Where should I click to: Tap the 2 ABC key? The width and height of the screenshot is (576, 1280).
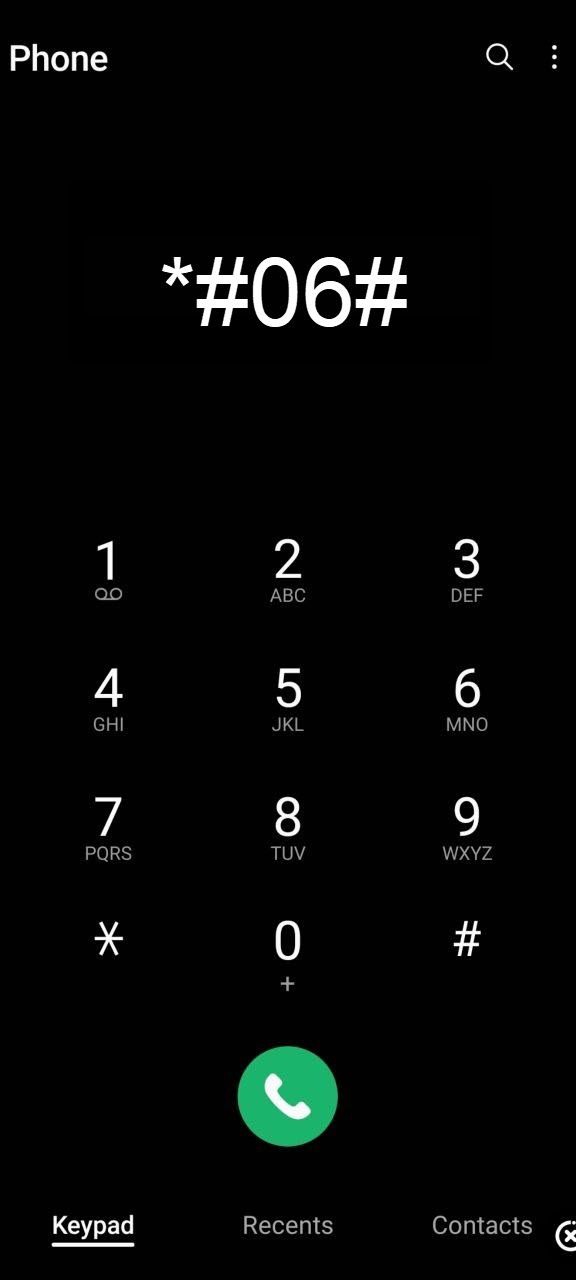pyautogui.click(x=288, y=570)
